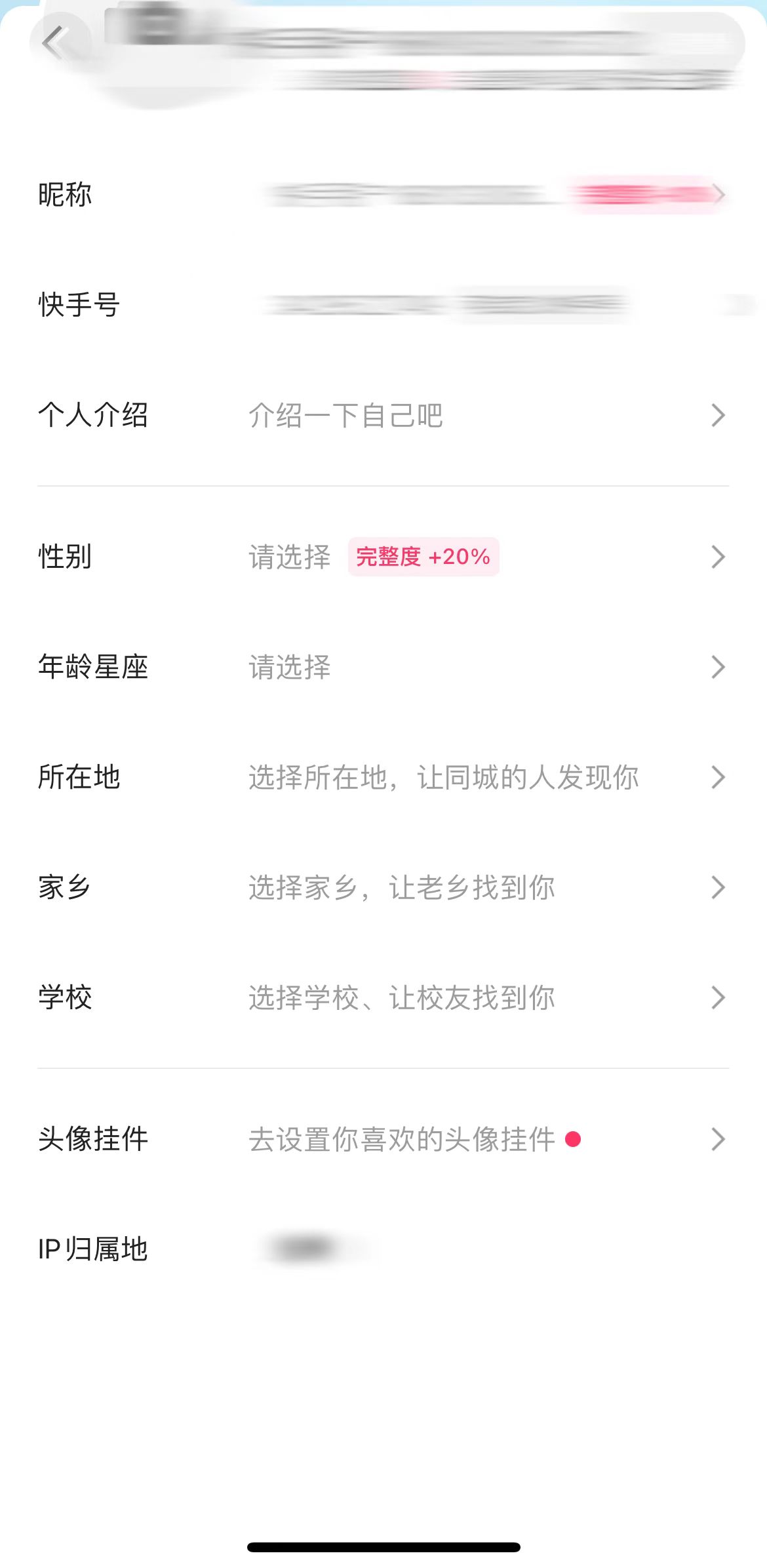Select 选择学校、让校友找到你 prompt
This screenshot has height=1568, width=767.
coord(401,998)
